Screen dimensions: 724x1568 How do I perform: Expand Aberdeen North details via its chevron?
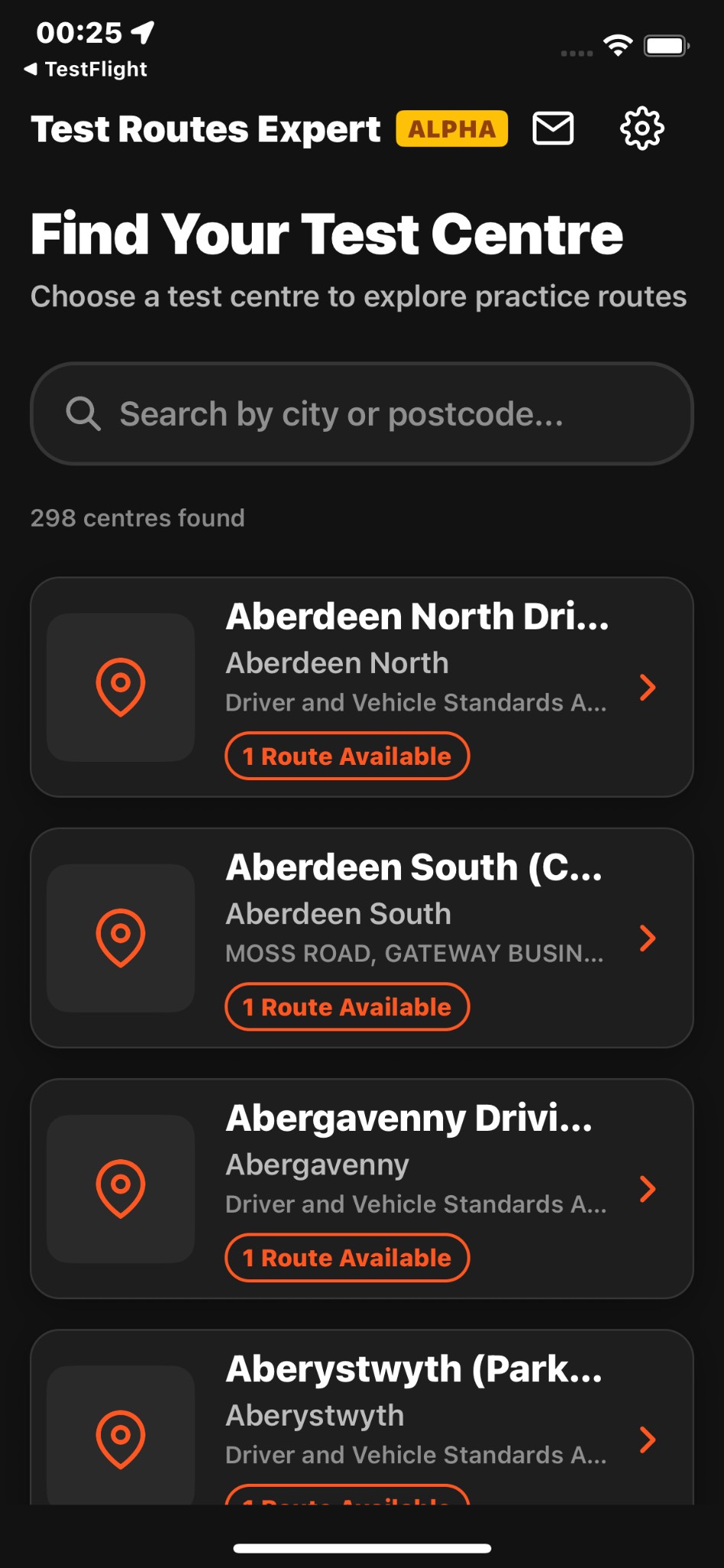648,688
